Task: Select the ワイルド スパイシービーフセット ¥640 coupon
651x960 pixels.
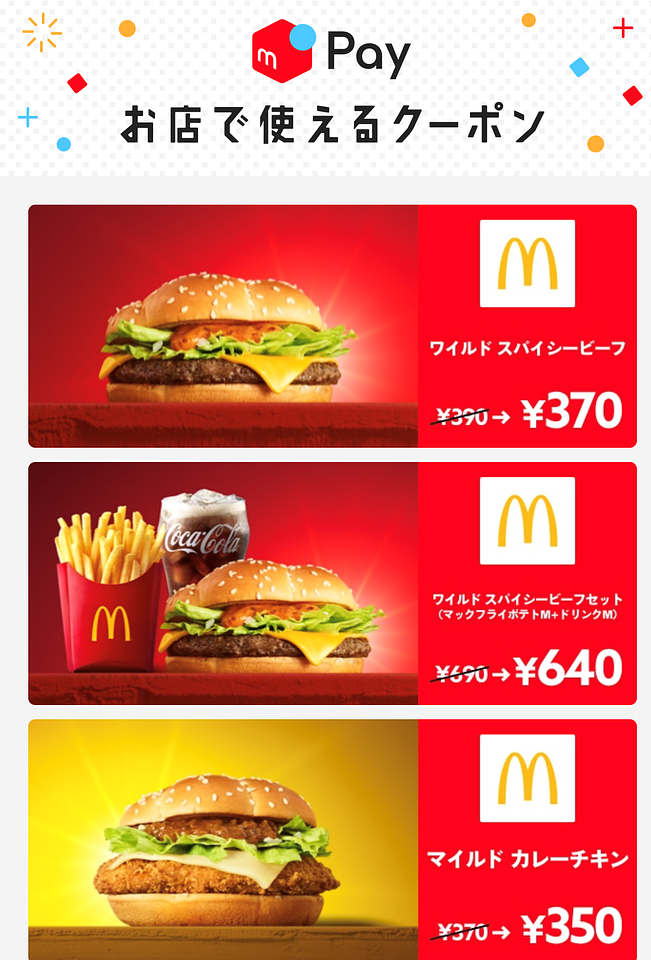Action: pyautogui.click(x=332, y=583)
